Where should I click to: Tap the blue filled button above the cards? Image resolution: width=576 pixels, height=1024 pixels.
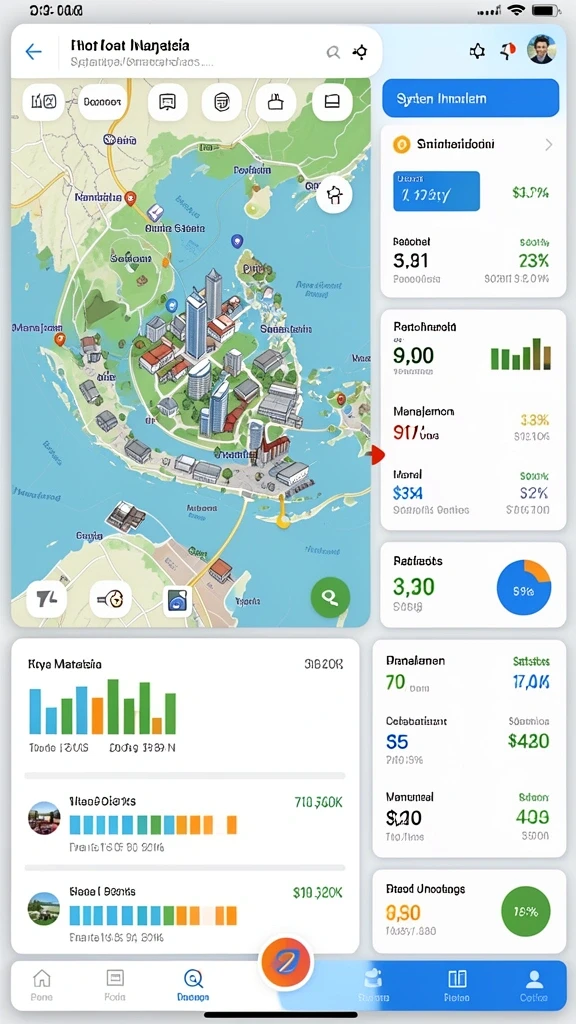(470, 98)
